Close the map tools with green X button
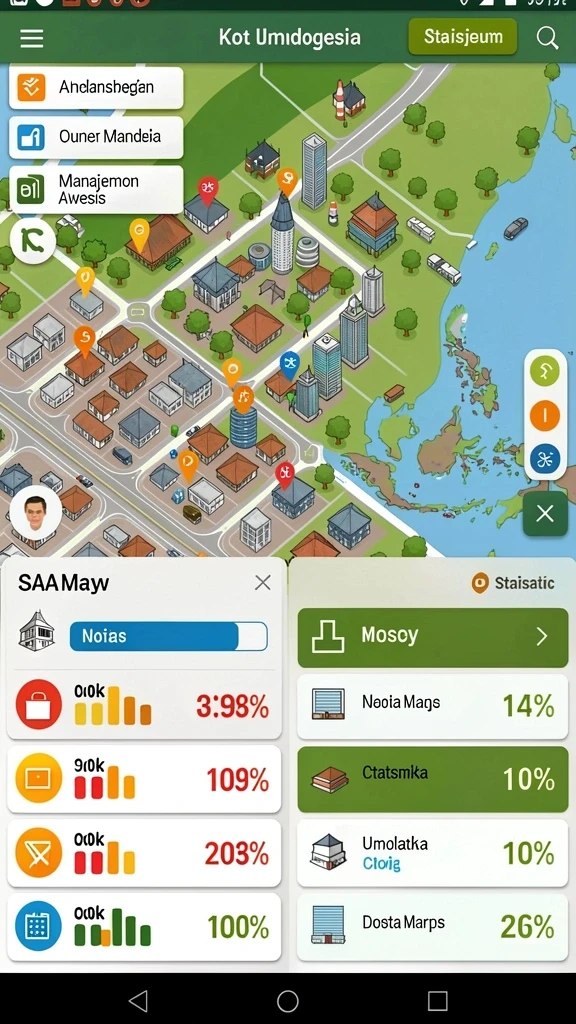 [545, 514]
